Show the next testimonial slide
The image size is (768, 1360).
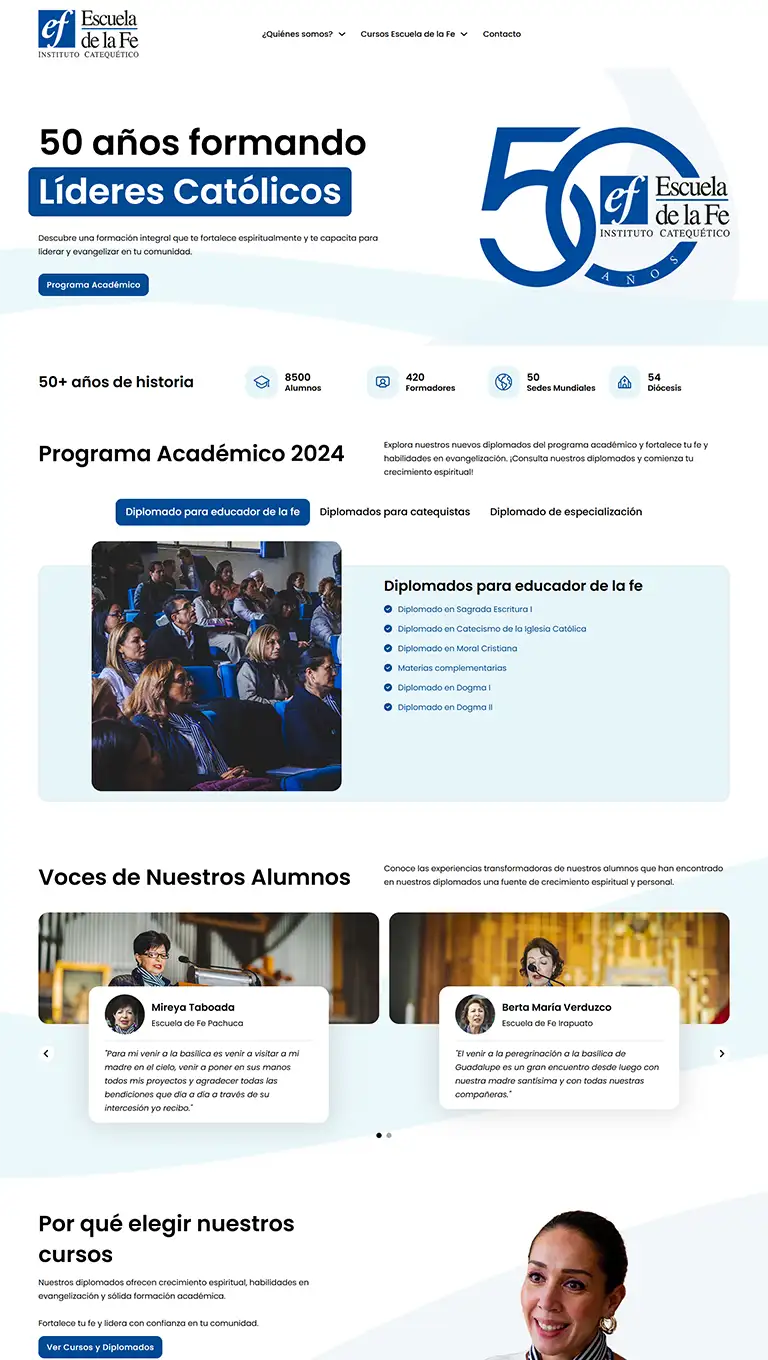click(722, 1053)
